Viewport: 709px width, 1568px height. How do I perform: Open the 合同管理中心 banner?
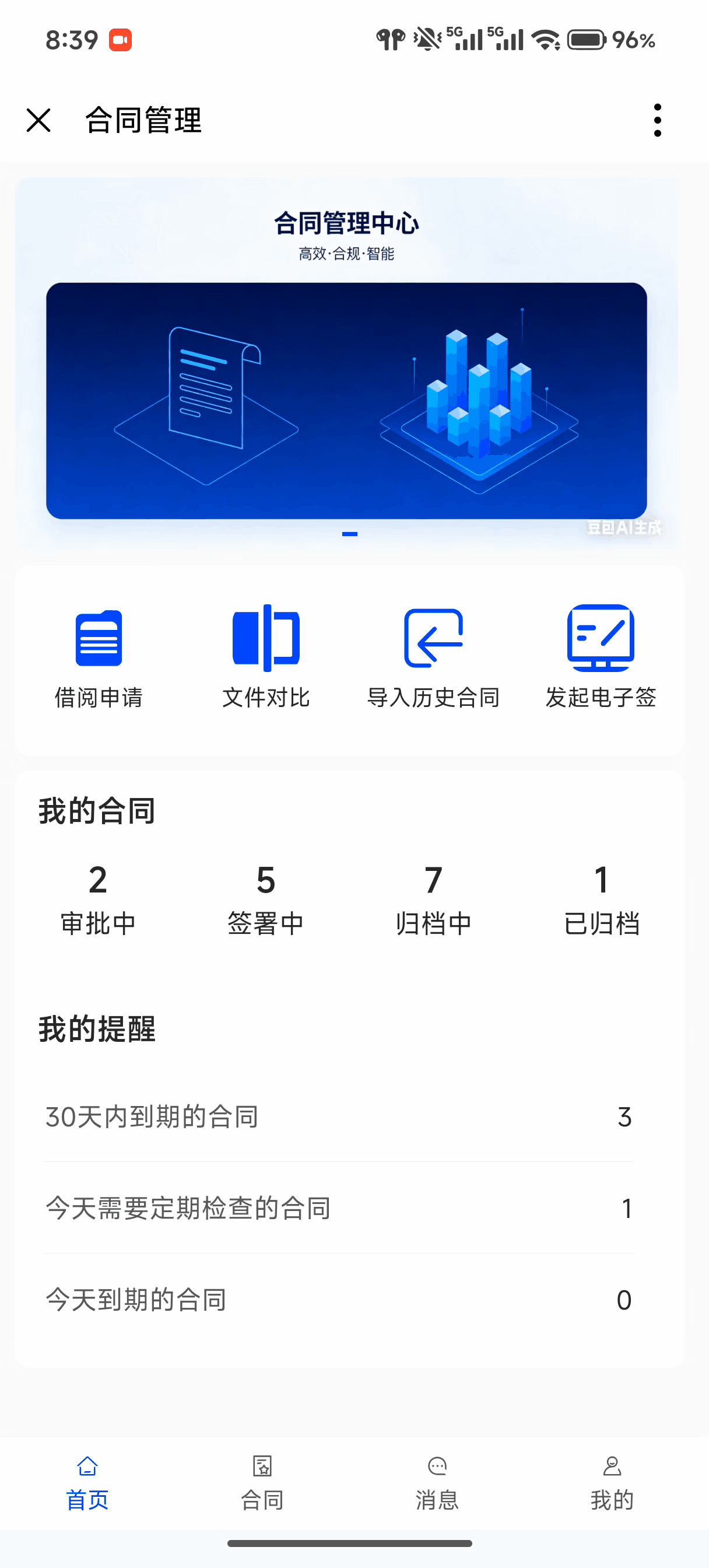(346, 400)
